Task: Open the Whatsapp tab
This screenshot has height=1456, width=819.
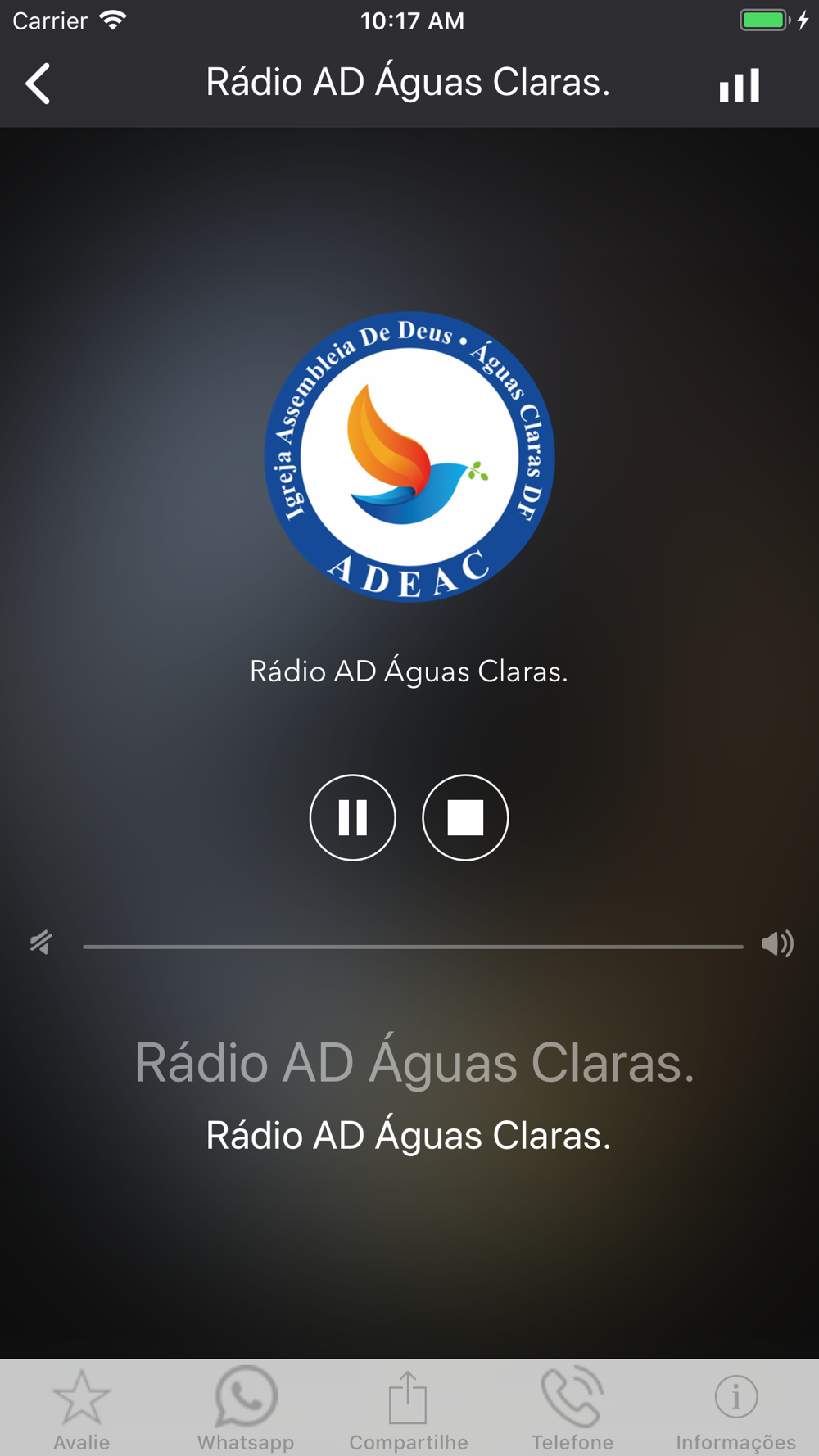Action: 246,1409
